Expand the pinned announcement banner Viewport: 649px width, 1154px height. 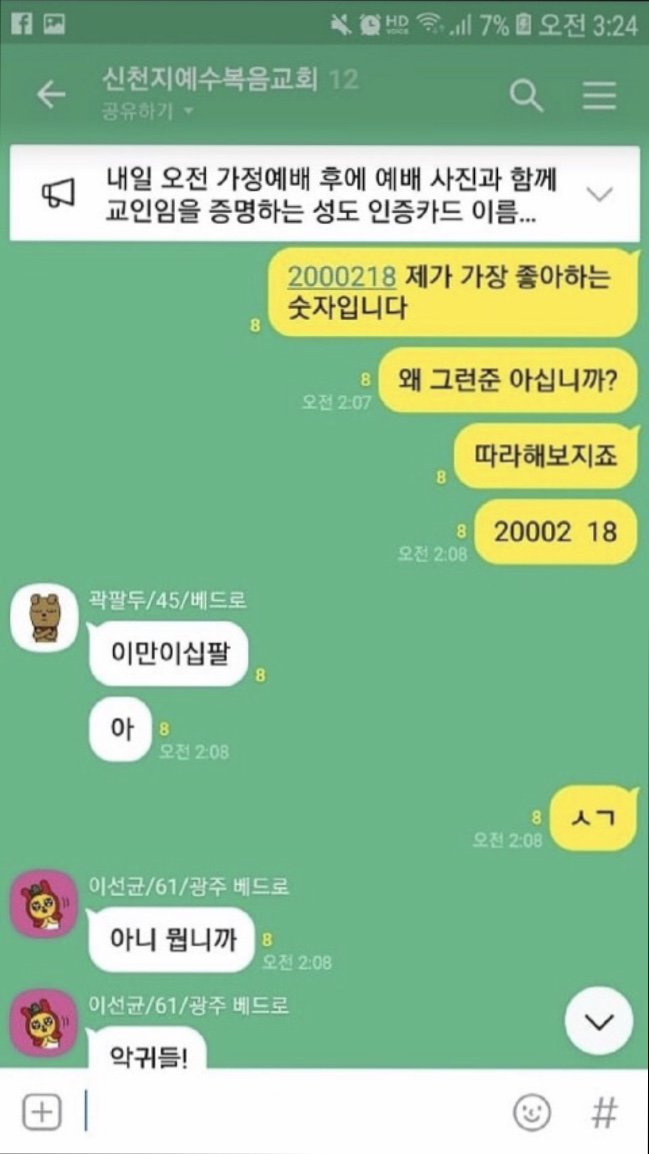click(x=599, y=194)
